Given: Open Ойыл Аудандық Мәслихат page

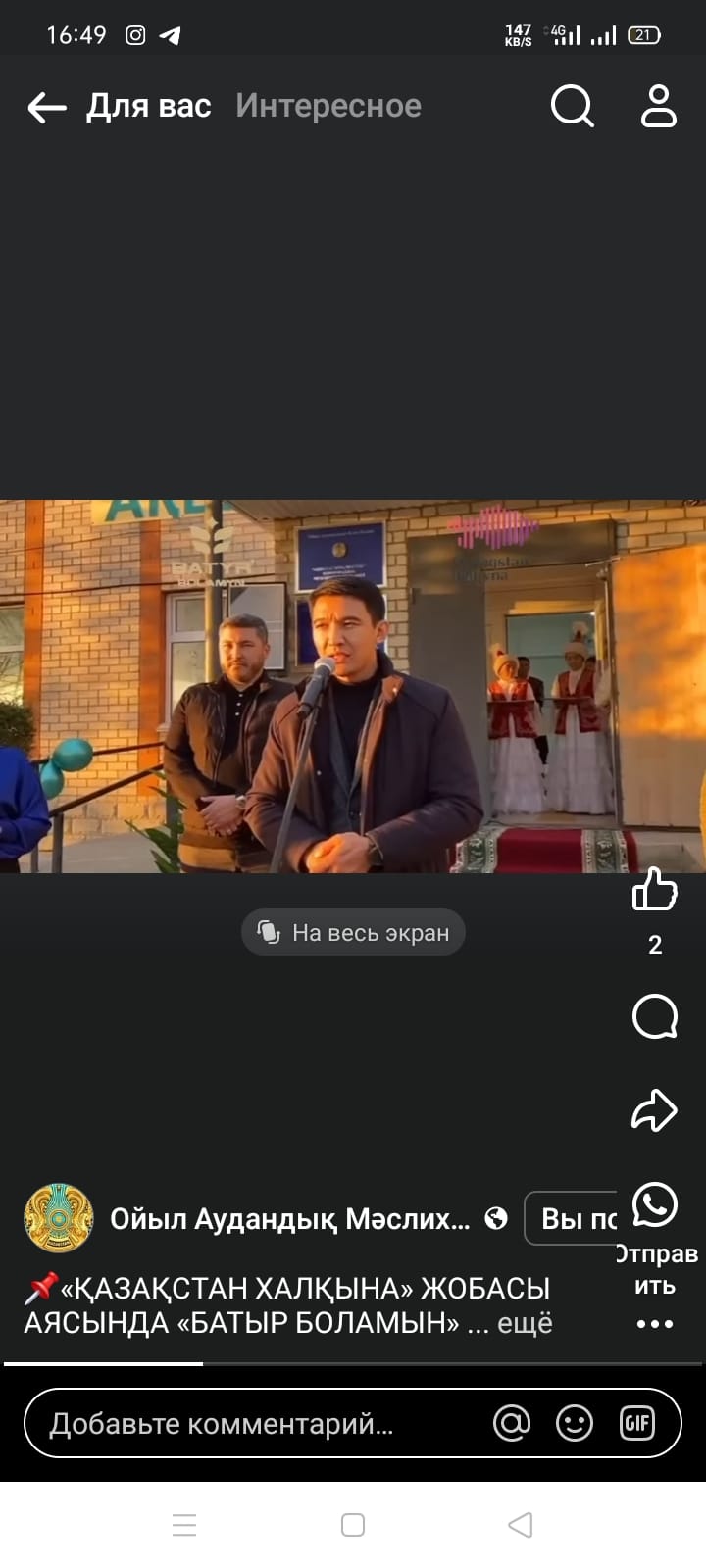Looking at the screenshot, I should click(289, 1218).
